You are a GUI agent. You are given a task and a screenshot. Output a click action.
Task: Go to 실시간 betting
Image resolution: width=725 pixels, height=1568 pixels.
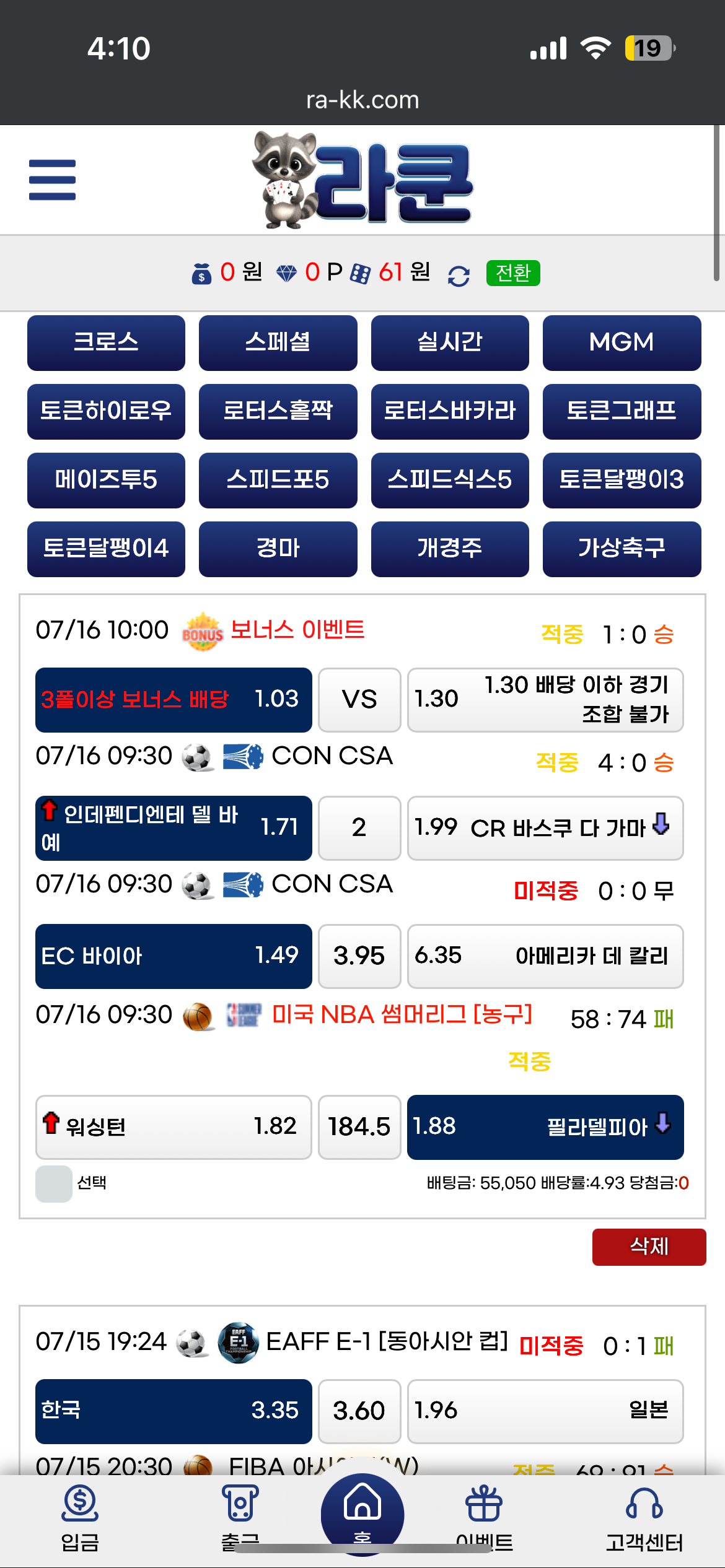coord(450,342)
